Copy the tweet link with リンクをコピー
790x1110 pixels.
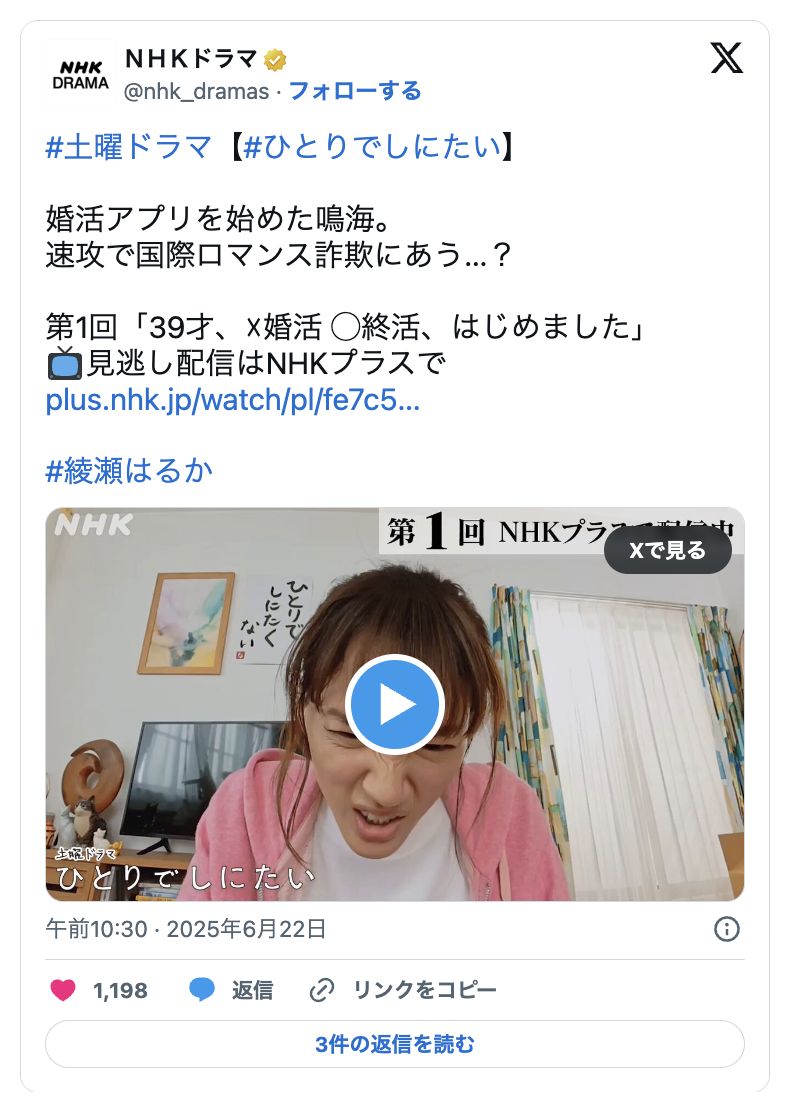coord(403,990)
